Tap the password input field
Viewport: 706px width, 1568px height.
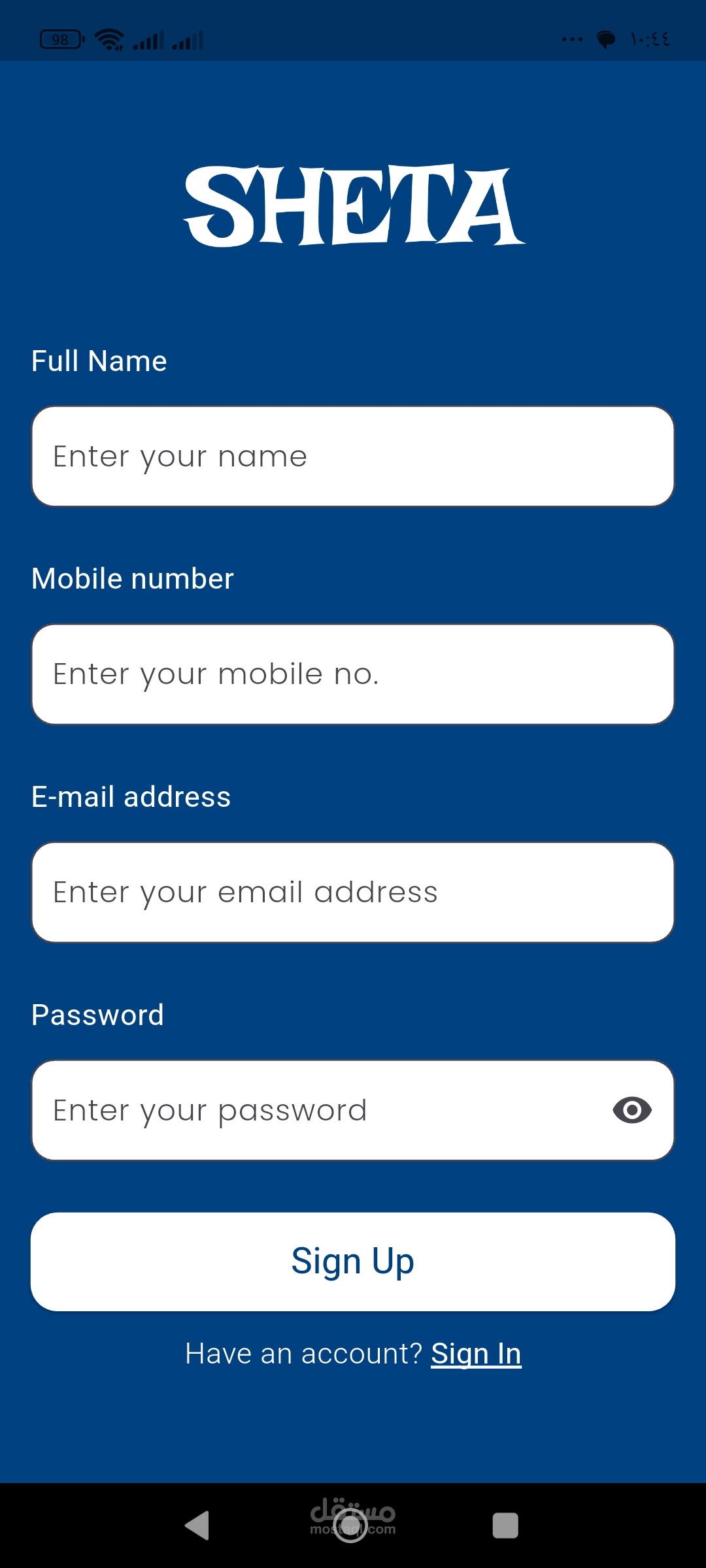(314, 1111)
